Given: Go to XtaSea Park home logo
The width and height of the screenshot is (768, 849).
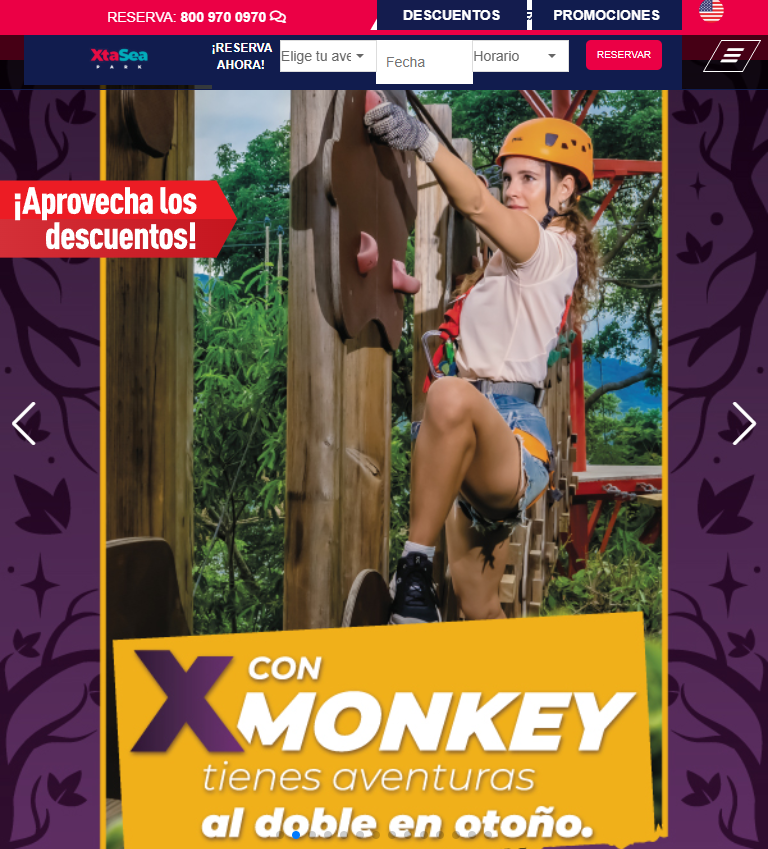Looking at the screenshot, I should click(x=119, y=57).
